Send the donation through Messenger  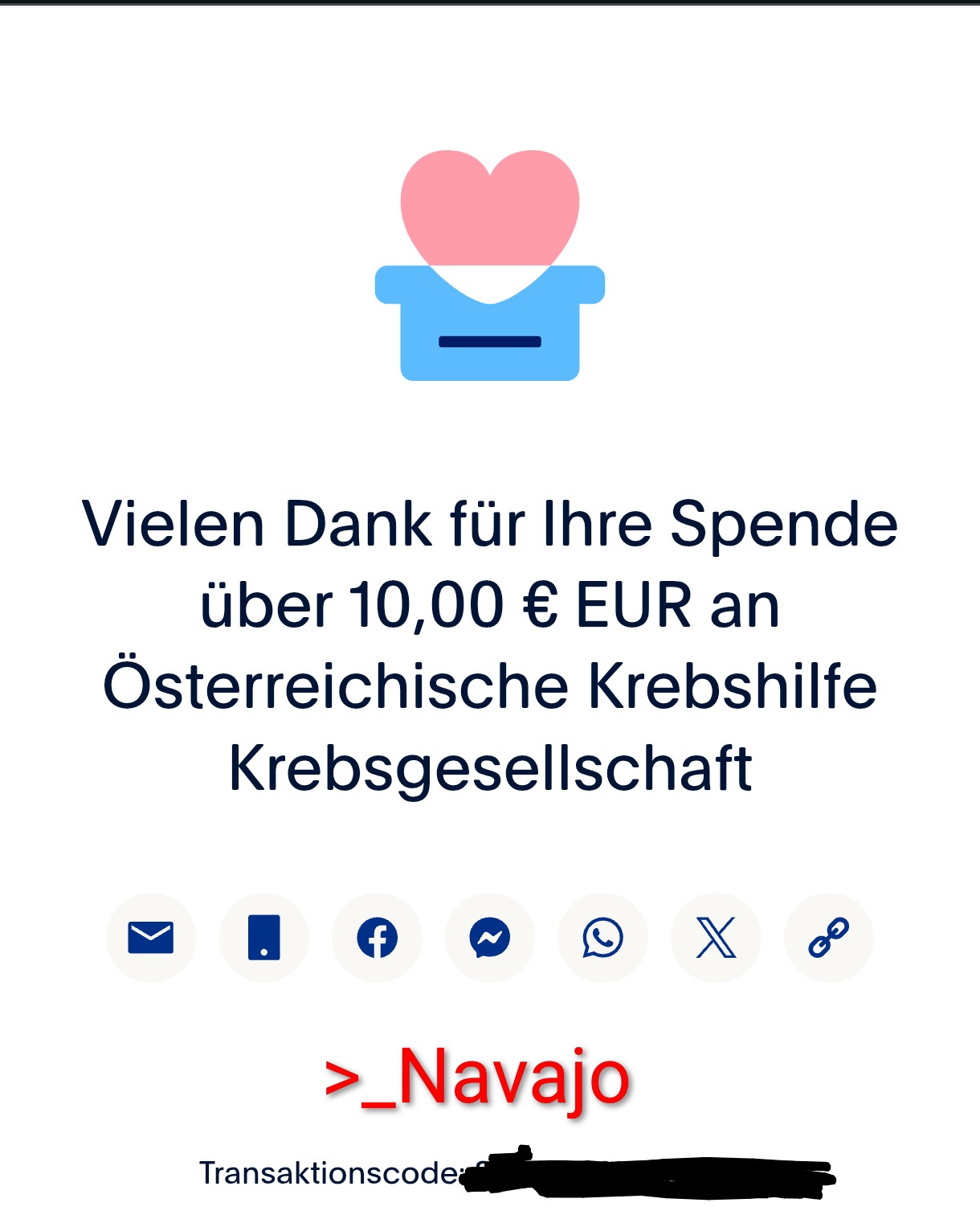[x=490, y=937]
